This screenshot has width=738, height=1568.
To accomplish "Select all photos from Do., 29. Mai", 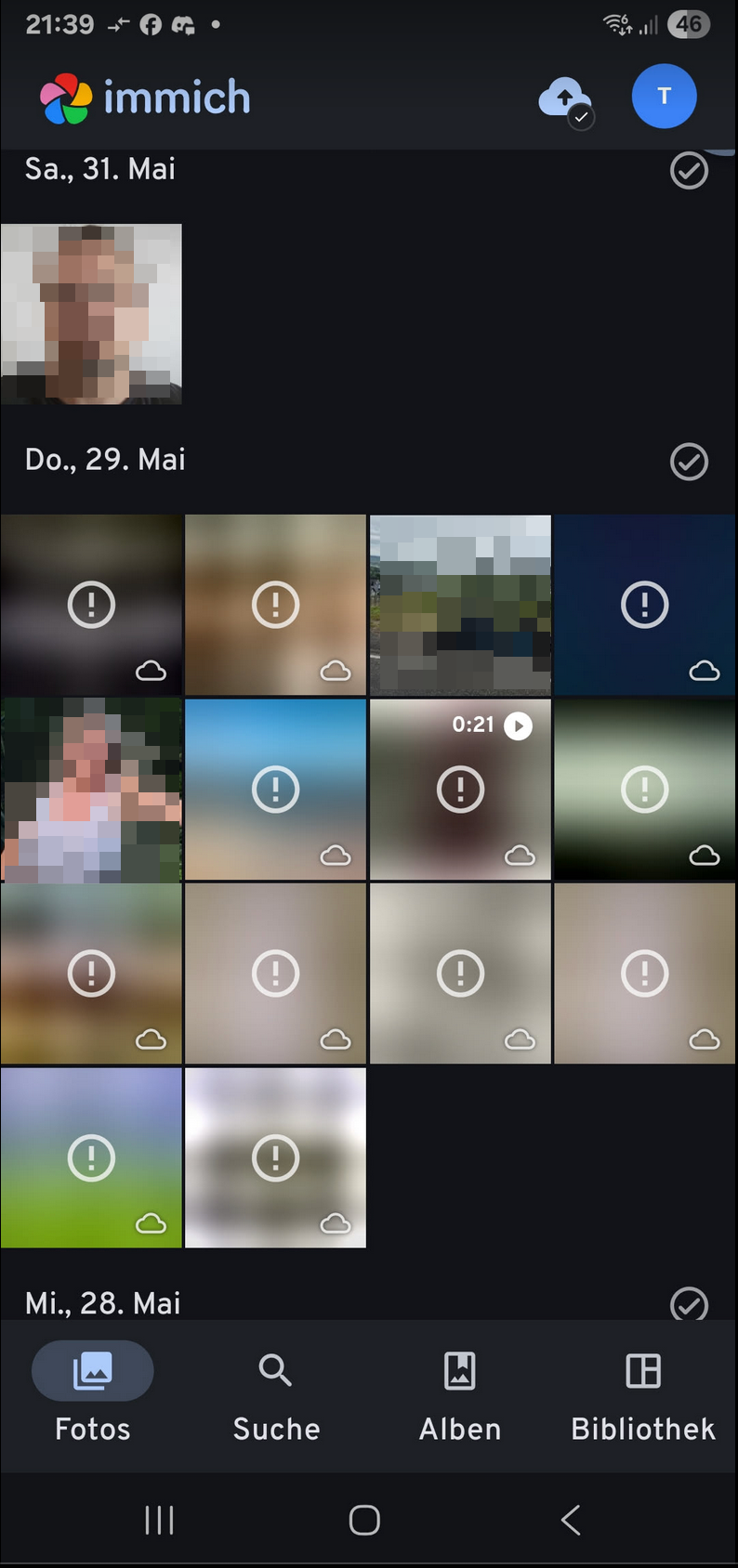I will (x=689, y=462).
